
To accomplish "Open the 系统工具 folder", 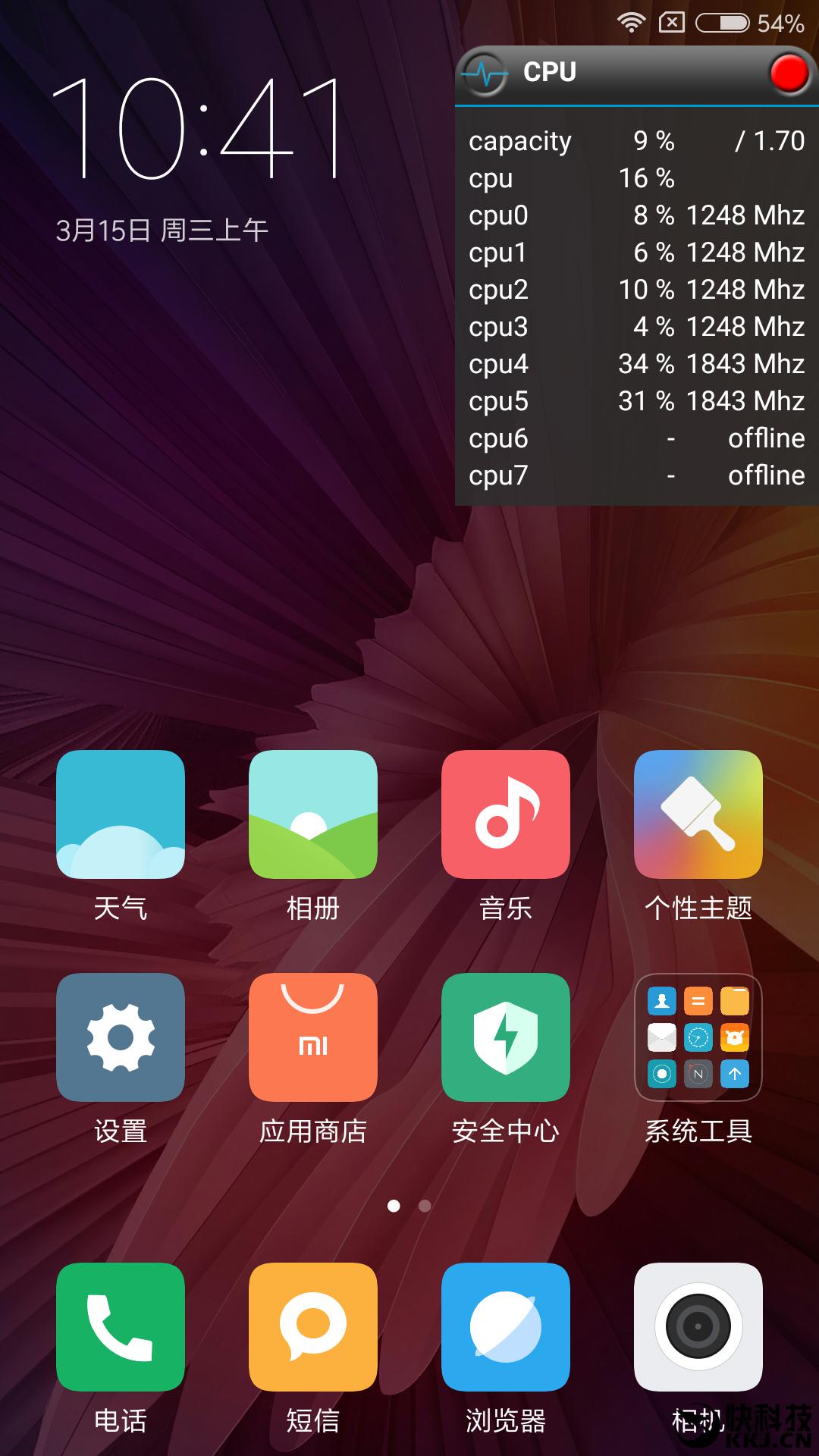I will [x=698, y=1037].
